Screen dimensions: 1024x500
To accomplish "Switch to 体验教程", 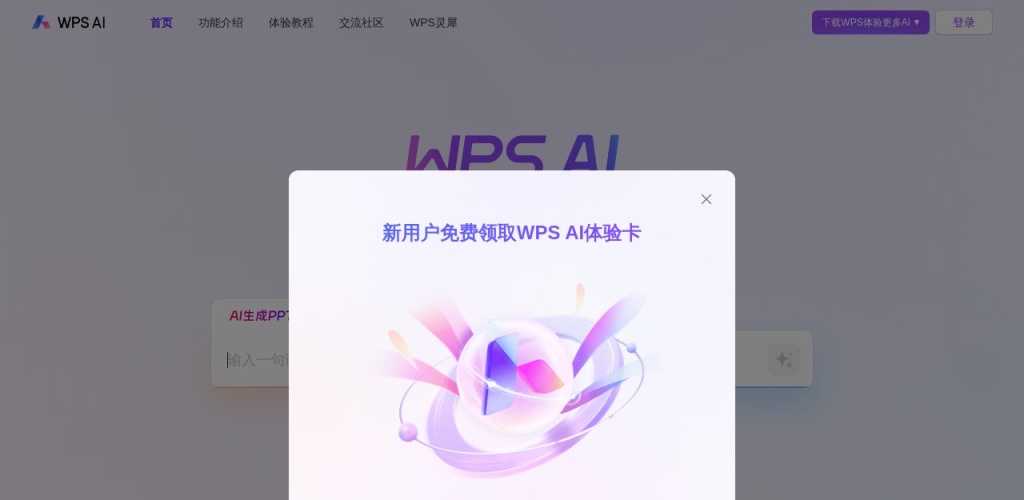I will coord(291,22).
